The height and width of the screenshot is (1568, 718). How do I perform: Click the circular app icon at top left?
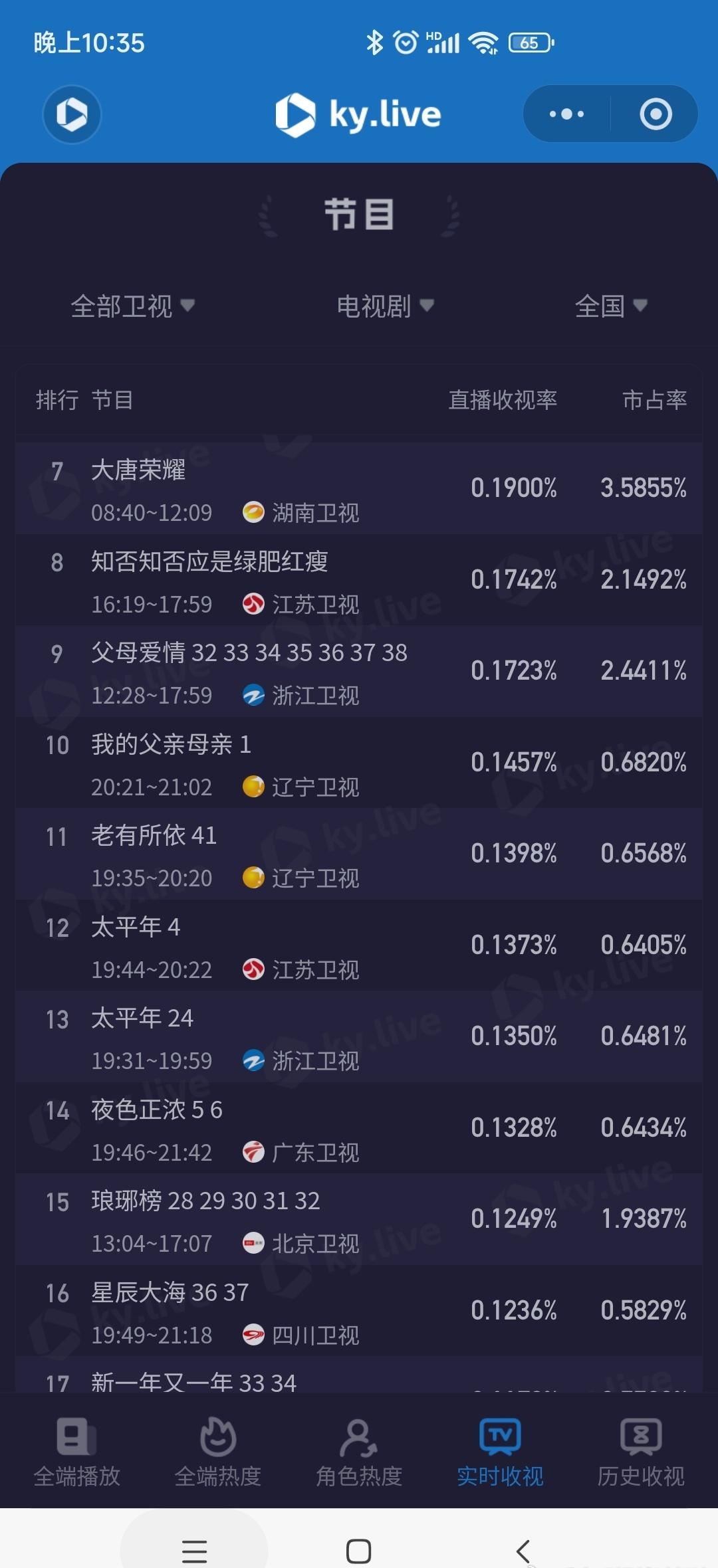click(x=72, y=114)
